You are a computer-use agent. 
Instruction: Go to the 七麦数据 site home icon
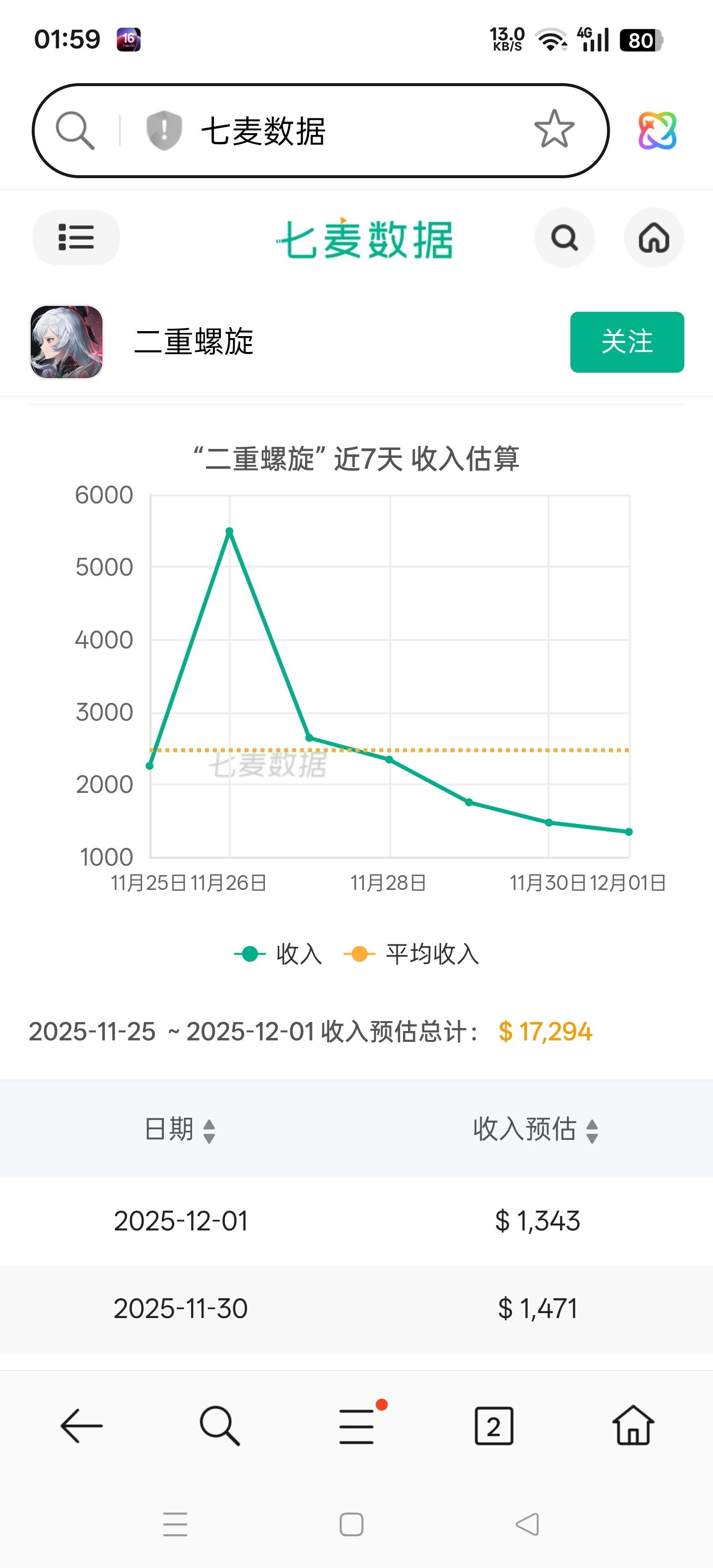(654, 238)
